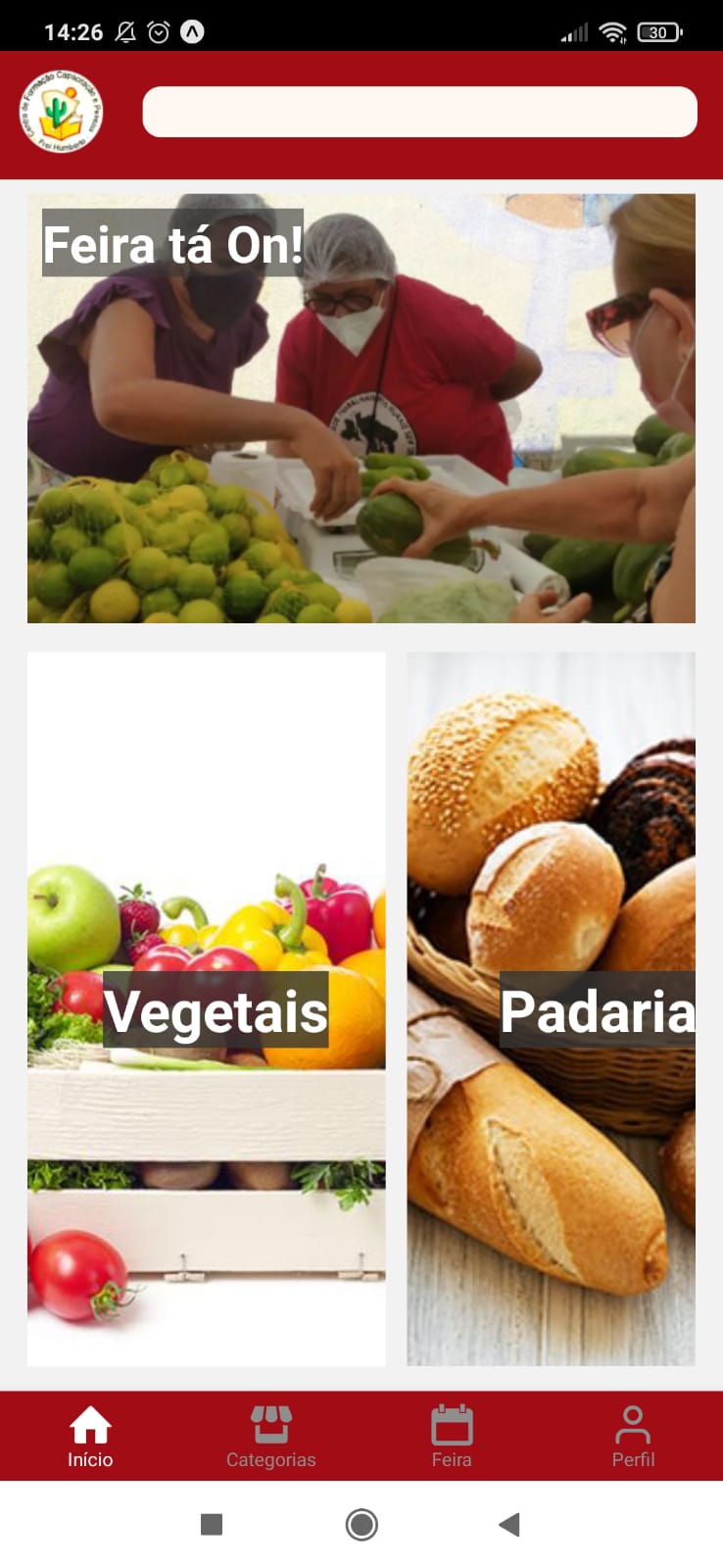Open the Vegetais category card
Viewport: 723px width, 1568px height.
(206, 1008)
